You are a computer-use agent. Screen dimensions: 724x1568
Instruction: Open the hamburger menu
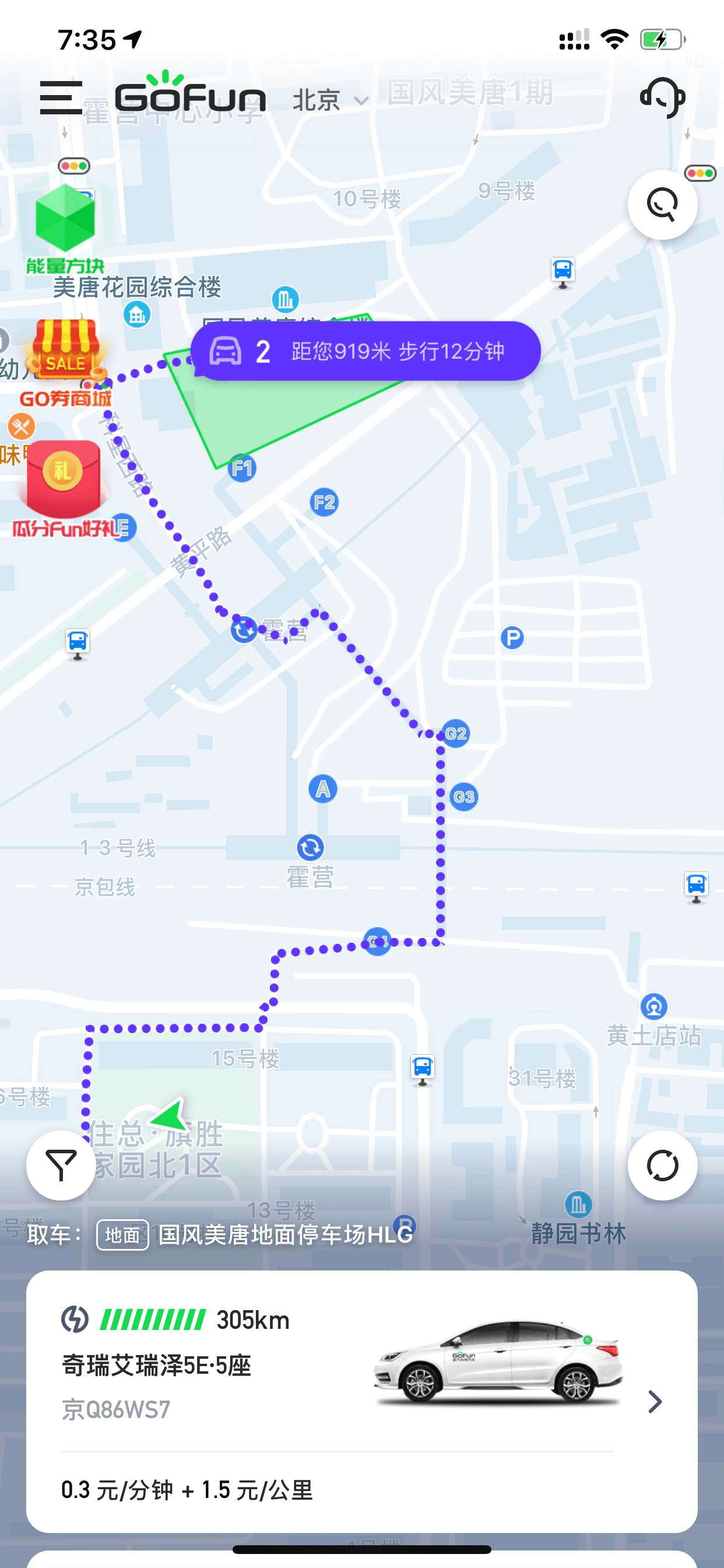61,97
